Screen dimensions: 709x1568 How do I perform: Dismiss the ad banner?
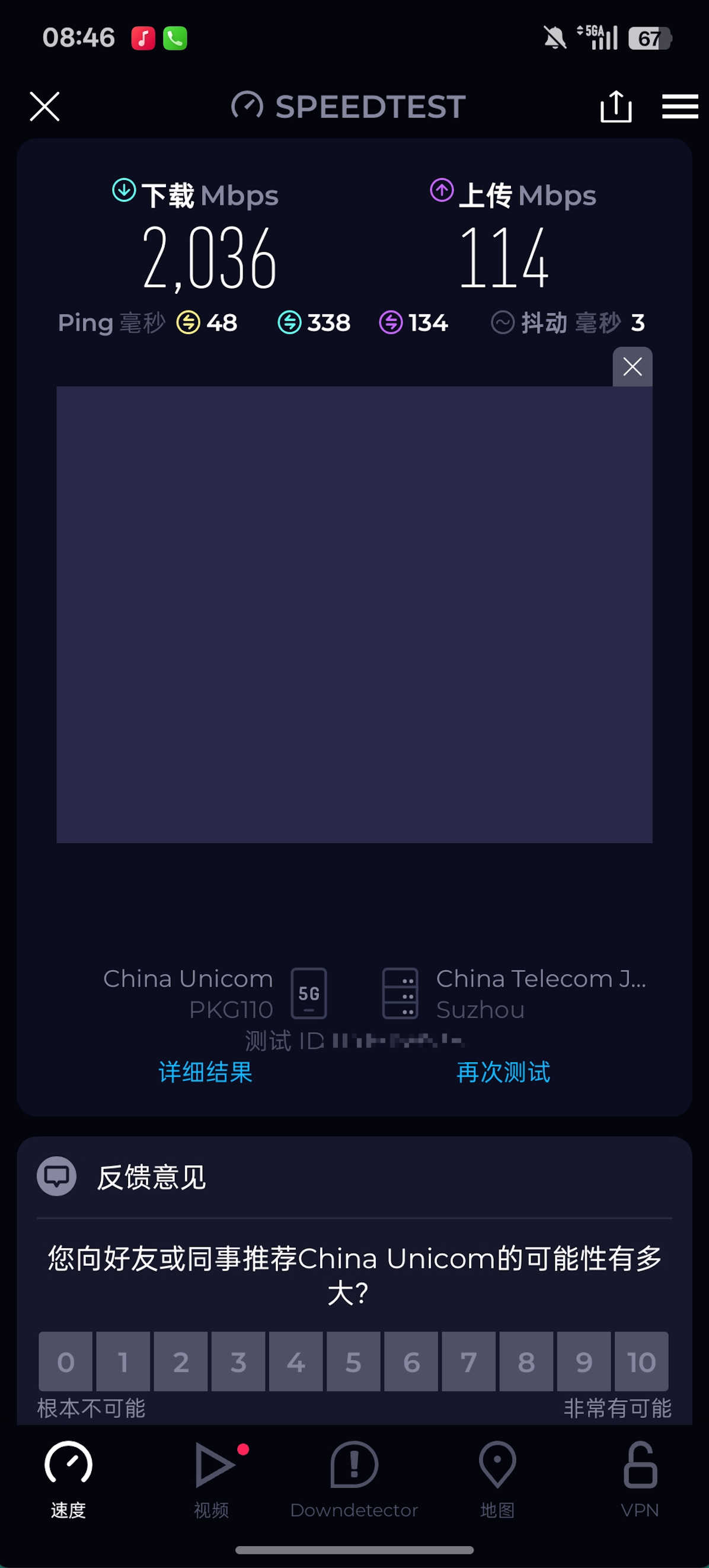[x=632, y=366]
